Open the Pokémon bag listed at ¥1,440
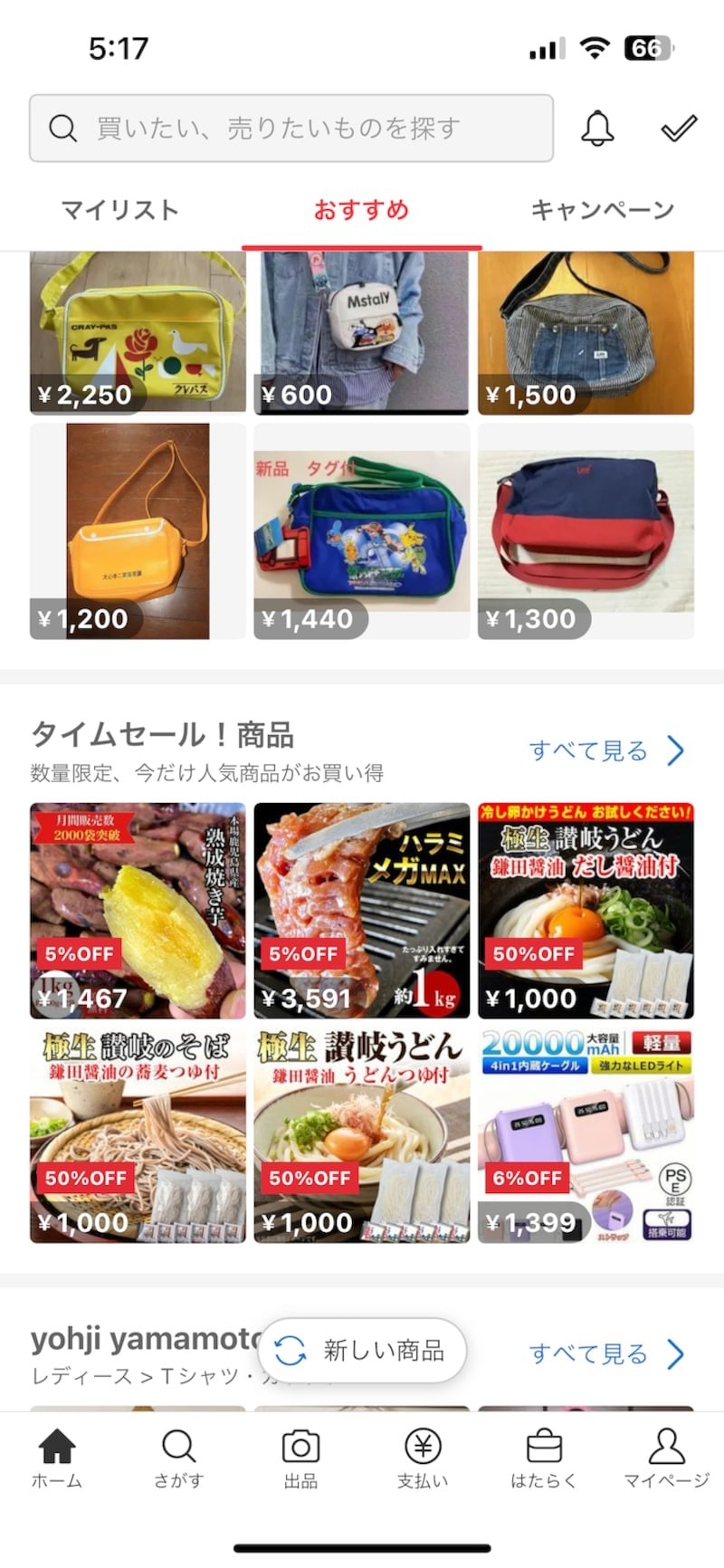The height and width of the screenshot is (1568, 724). coord(361,531)
